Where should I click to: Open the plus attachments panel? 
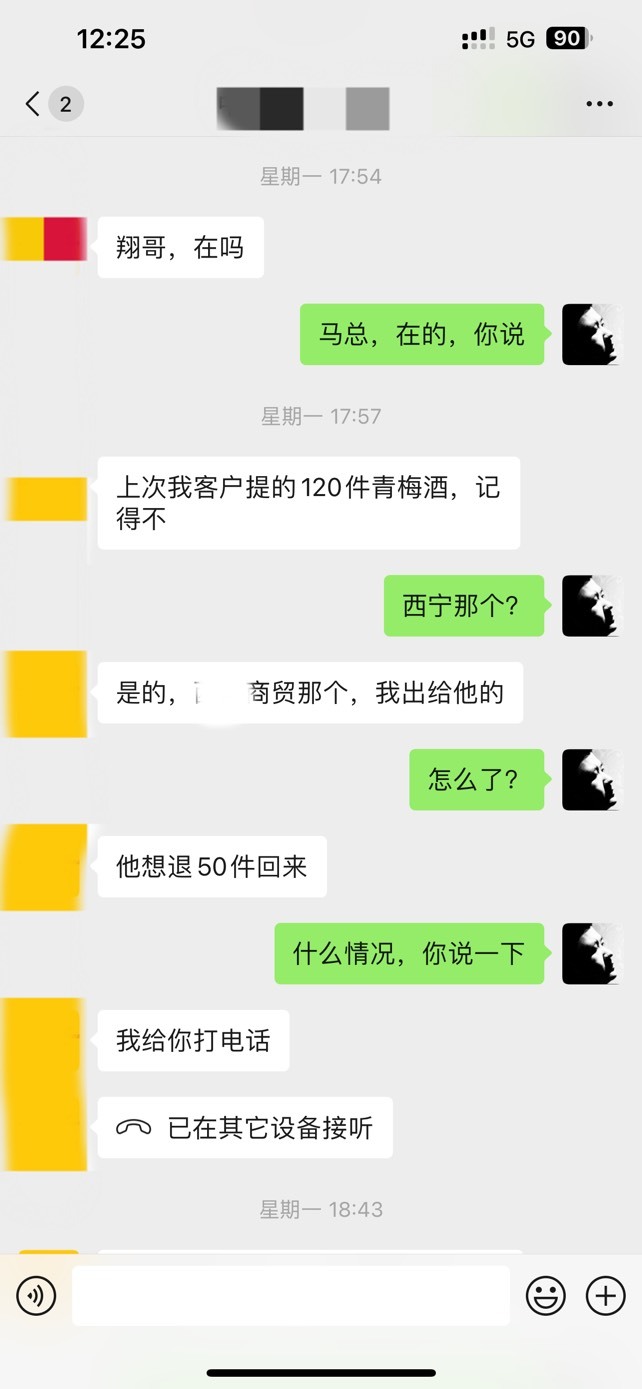pos(605,1296)
